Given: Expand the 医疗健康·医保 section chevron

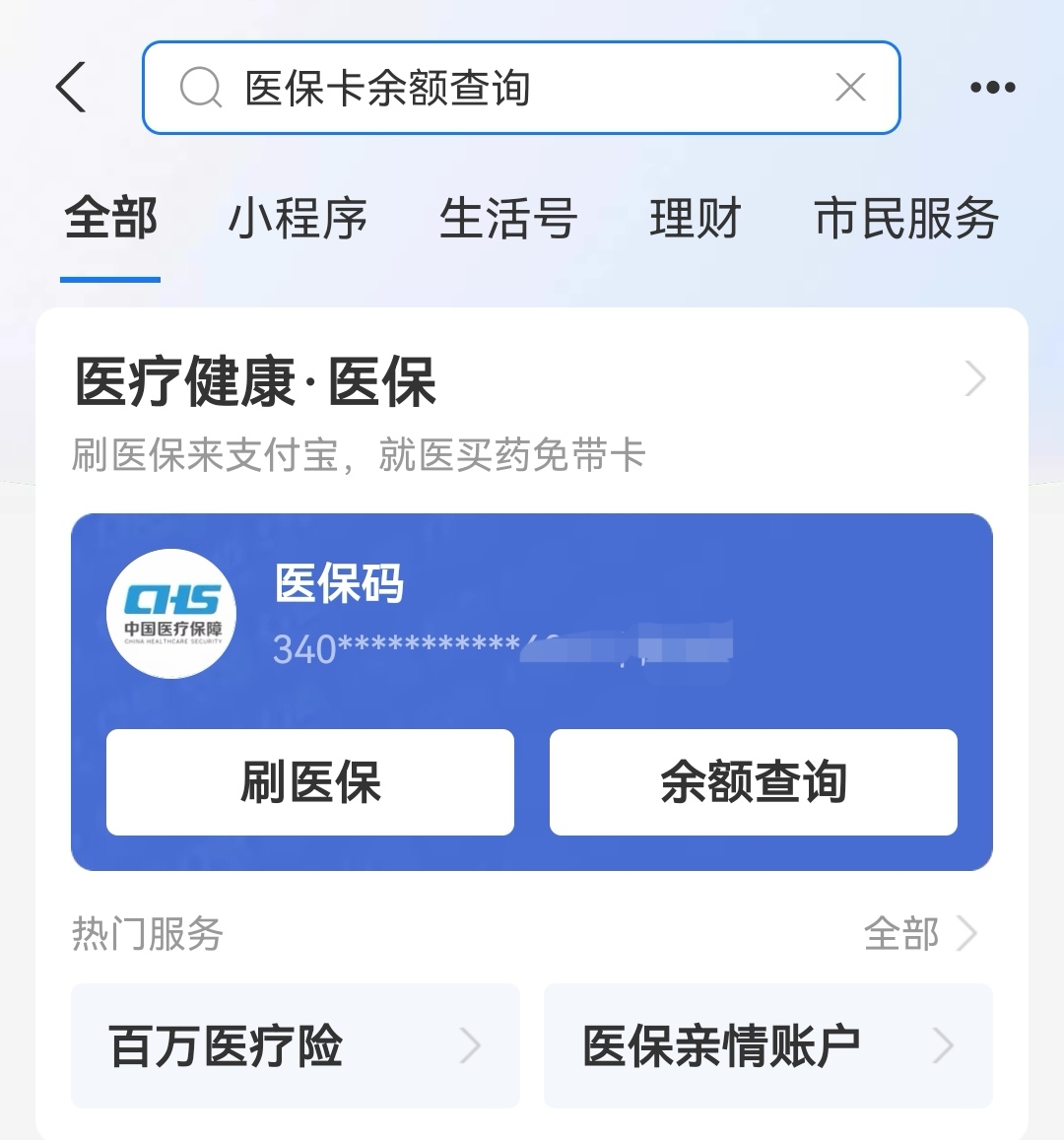Looking at the screenshot, I should click(x=973, y=378).
